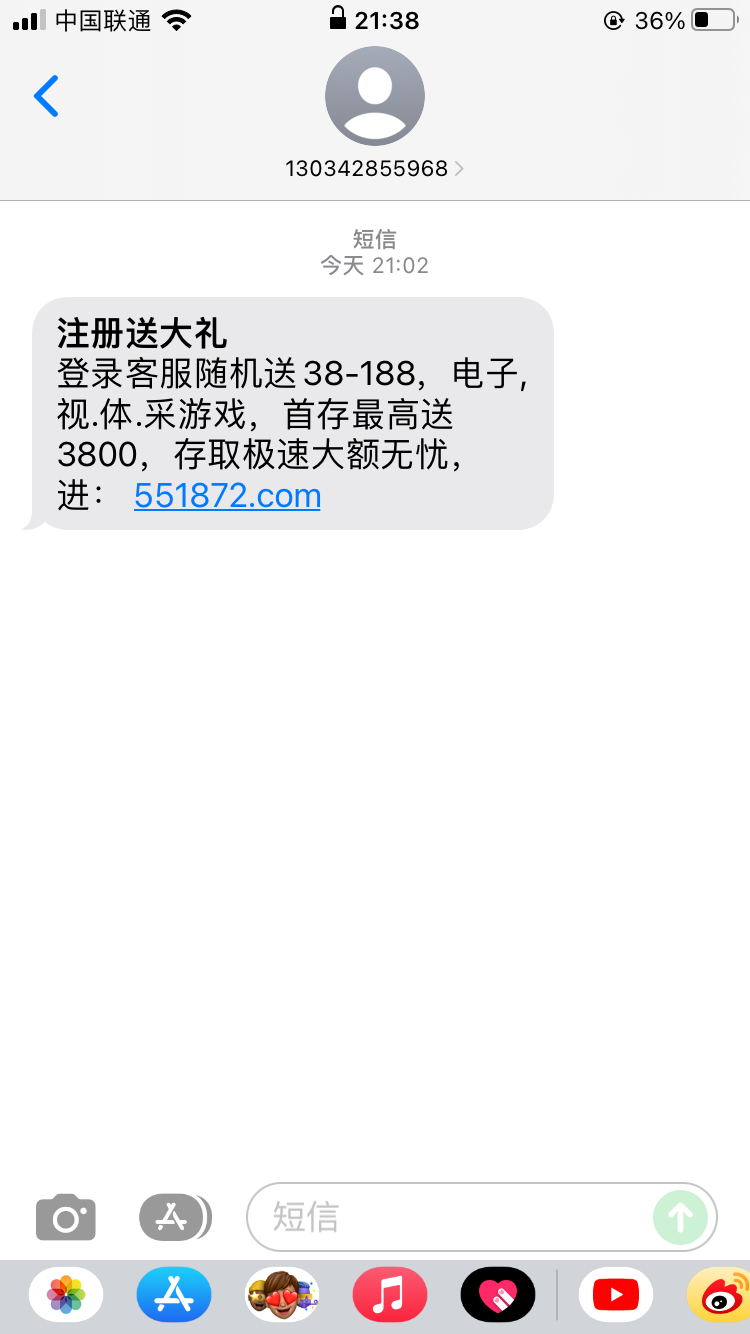Open Memoji stickers in the app strip
The width and height of the screenshot is (750, 1334).
coord(282,1295)
